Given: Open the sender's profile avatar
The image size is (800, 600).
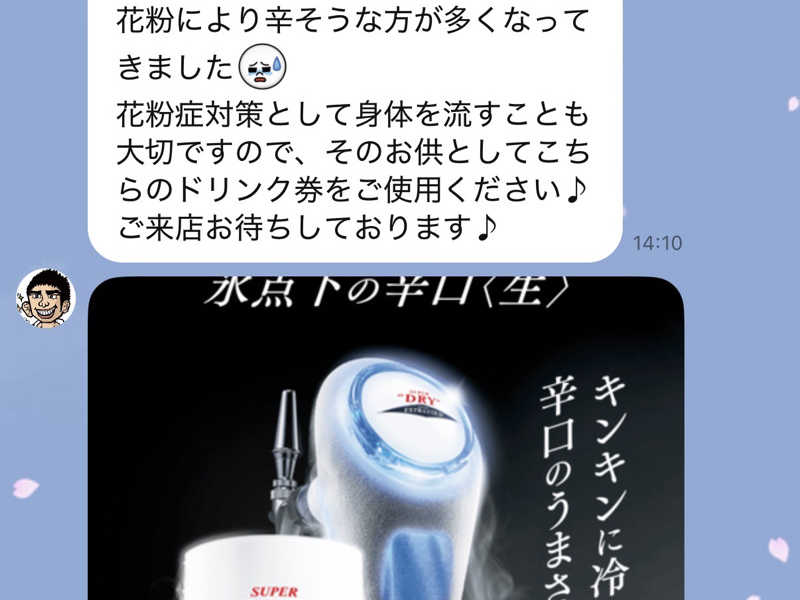Looking at the screenshot, I should (45, 297).
